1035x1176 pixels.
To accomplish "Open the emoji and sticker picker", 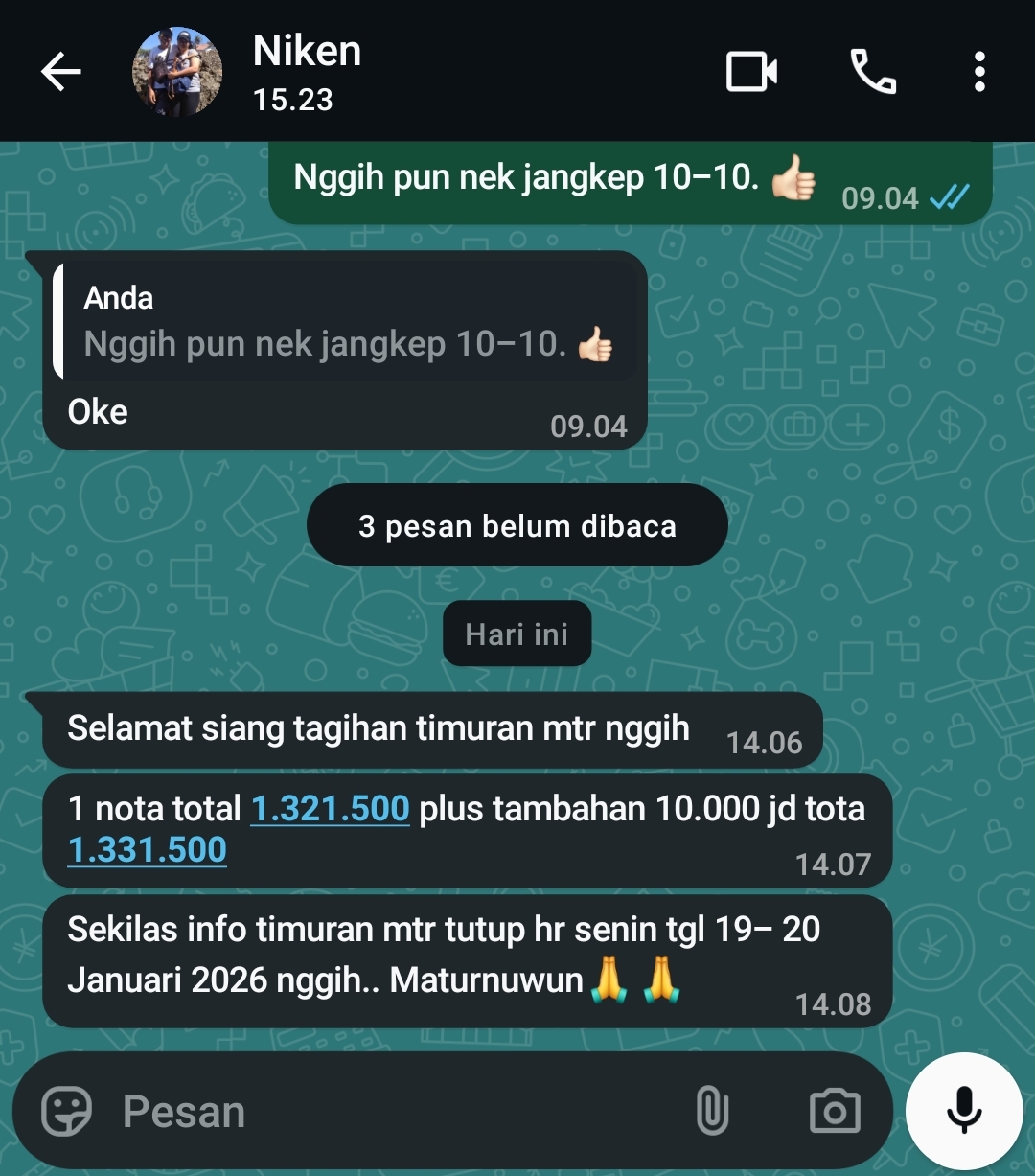I will point(67,1112).
